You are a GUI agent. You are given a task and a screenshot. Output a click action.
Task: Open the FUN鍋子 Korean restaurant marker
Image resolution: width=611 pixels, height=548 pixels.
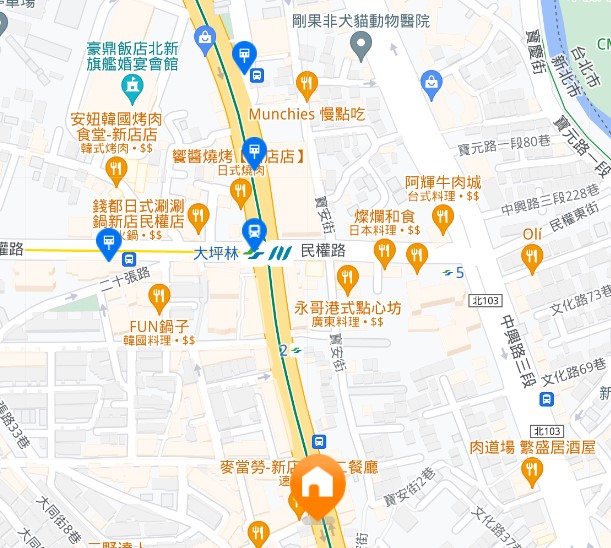158,296
